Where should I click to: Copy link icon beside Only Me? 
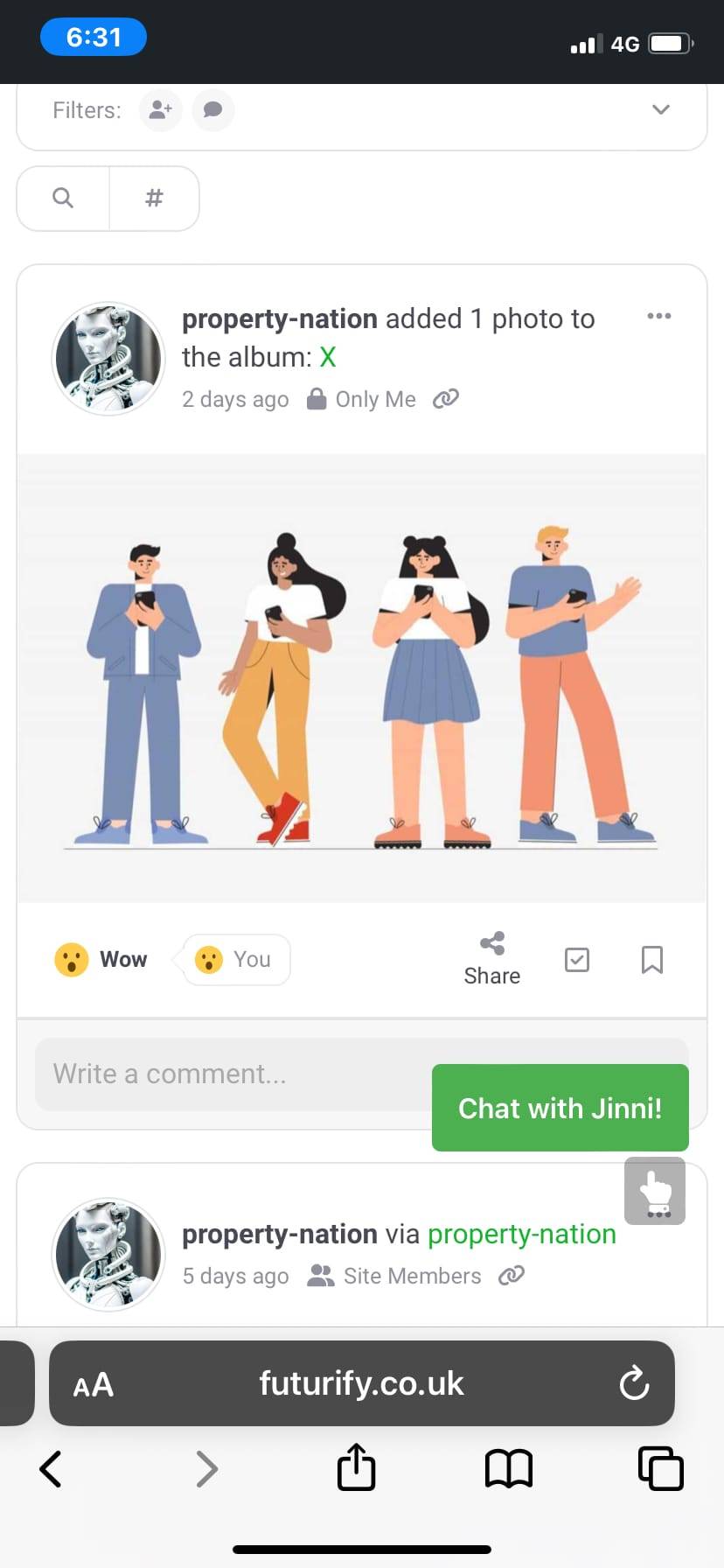tap(445, 399)
